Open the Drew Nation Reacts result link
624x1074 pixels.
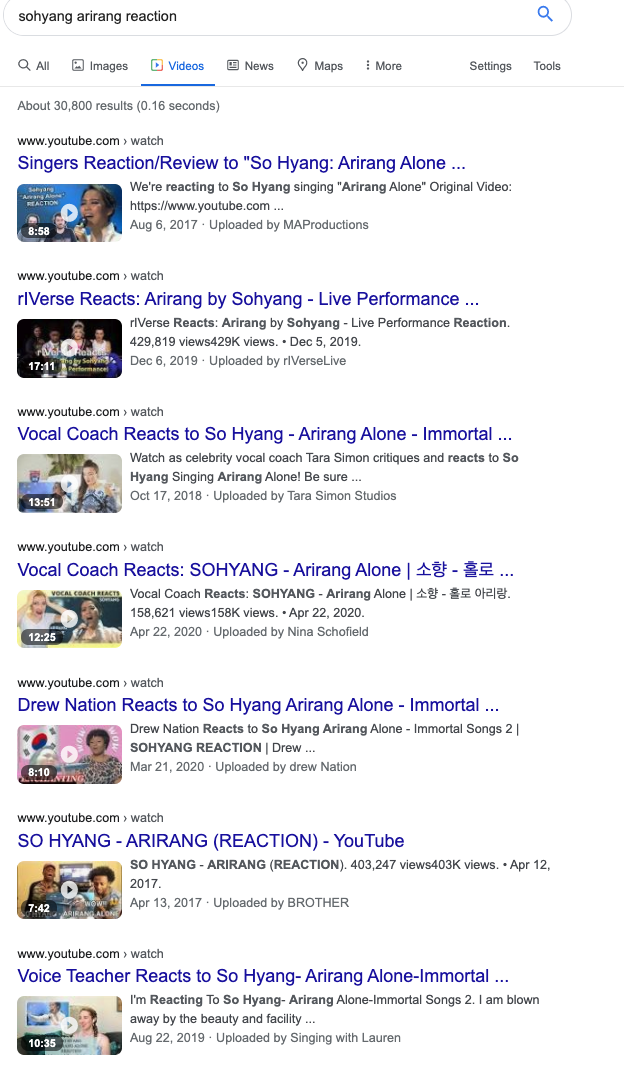[258, 705]
